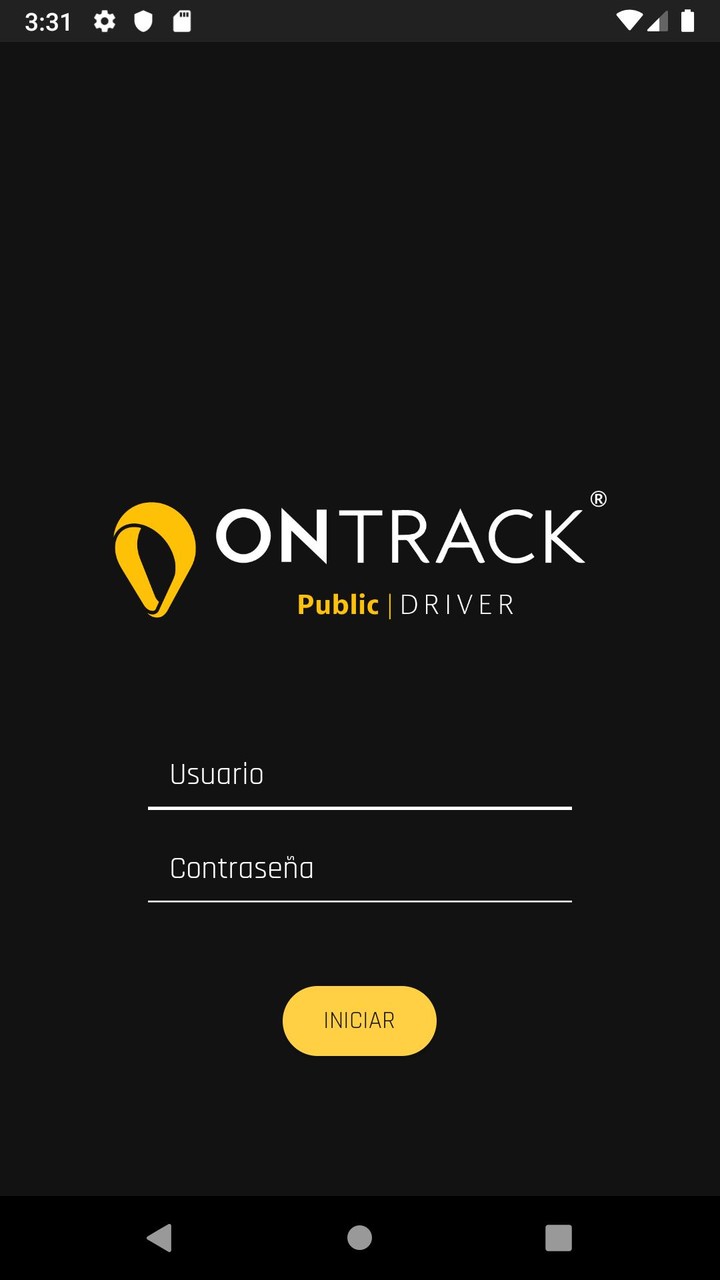
Task: Tap the shield icon in status bar
Action: (x=143, y=21)
